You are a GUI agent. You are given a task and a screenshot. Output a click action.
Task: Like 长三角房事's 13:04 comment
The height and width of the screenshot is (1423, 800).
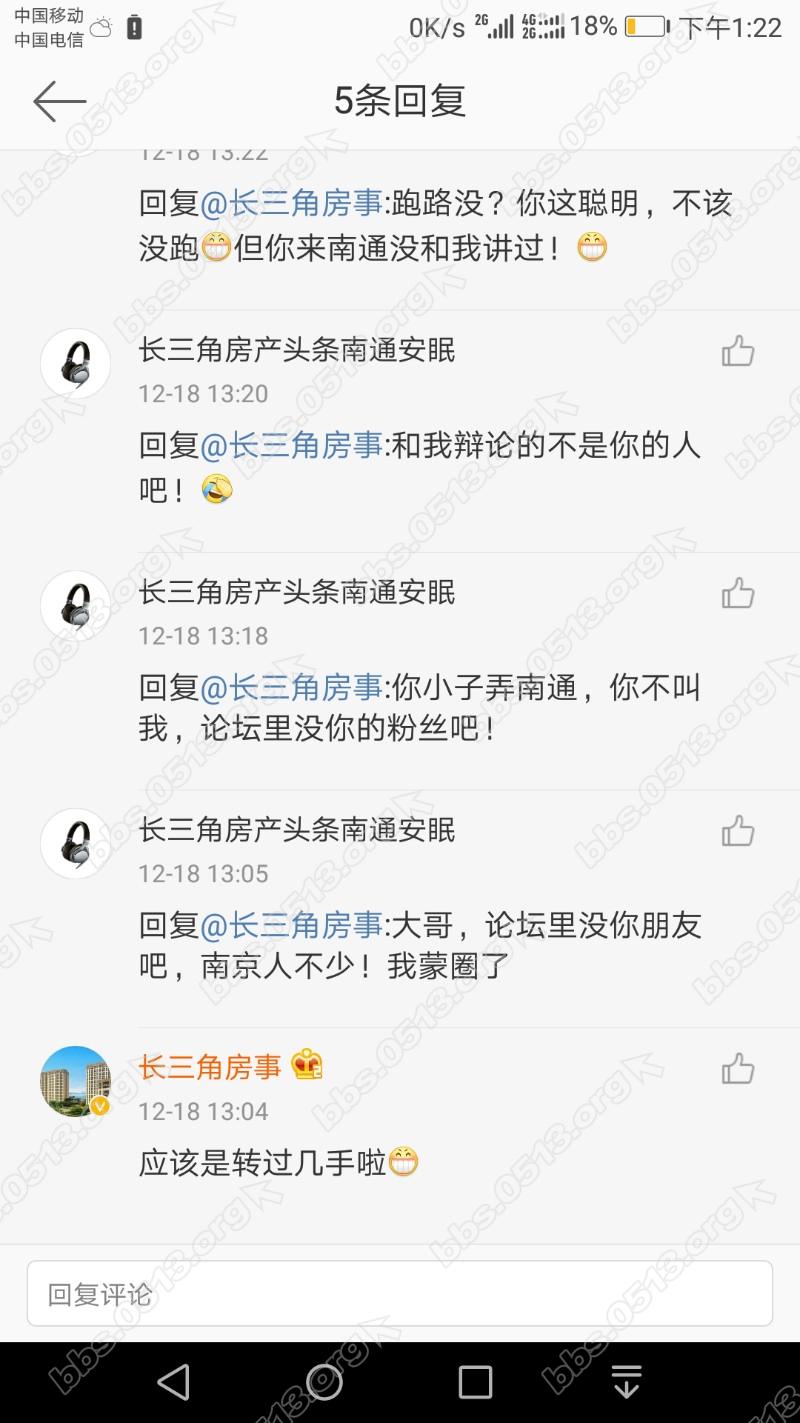tap(738, 1069)
